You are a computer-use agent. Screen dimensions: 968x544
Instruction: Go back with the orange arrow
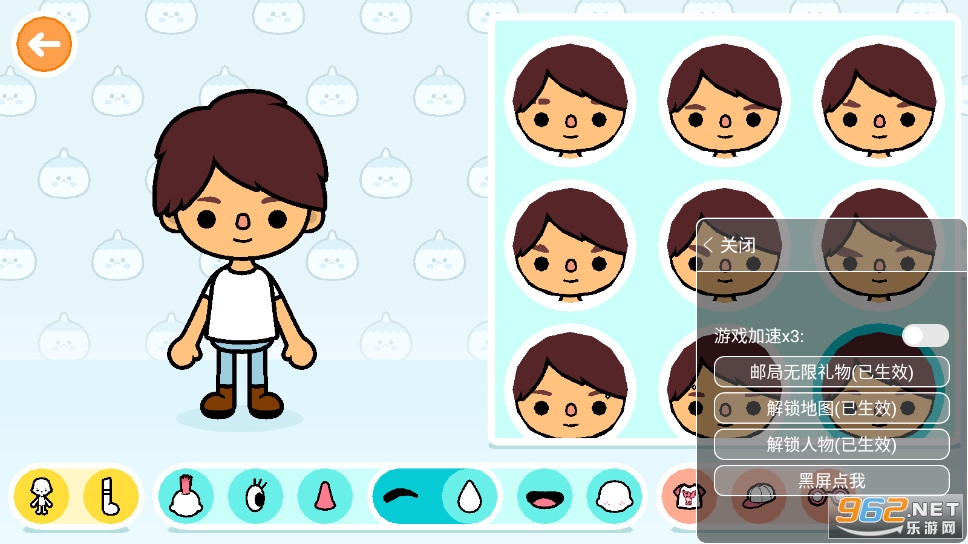pyautogui.click(x=44, y=45)
